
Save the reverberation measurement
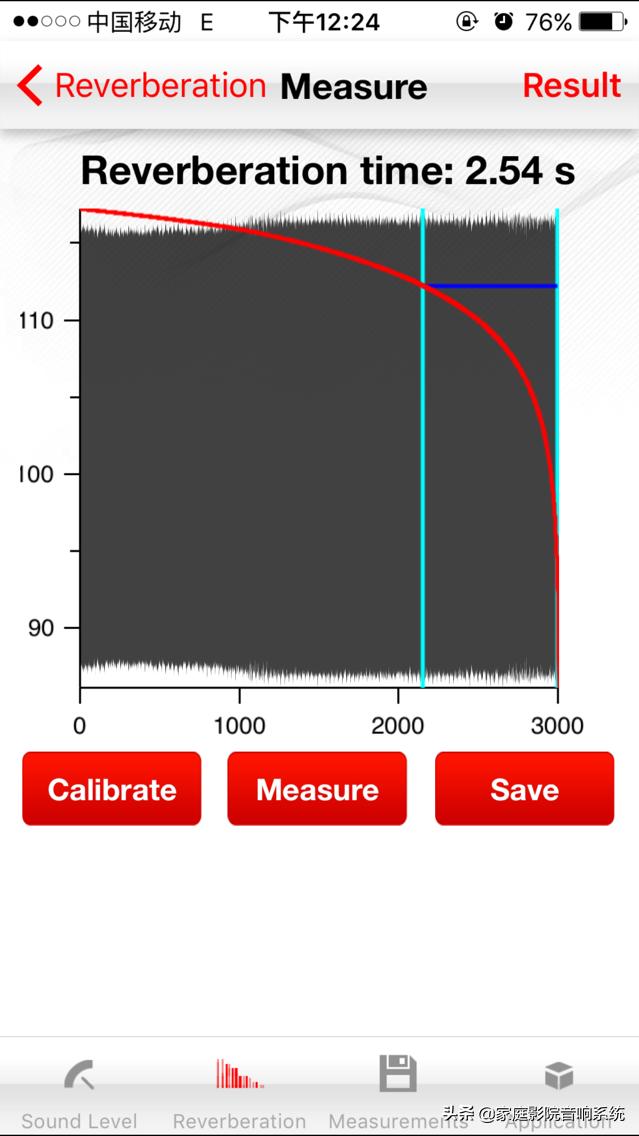(x=524, y=789)
